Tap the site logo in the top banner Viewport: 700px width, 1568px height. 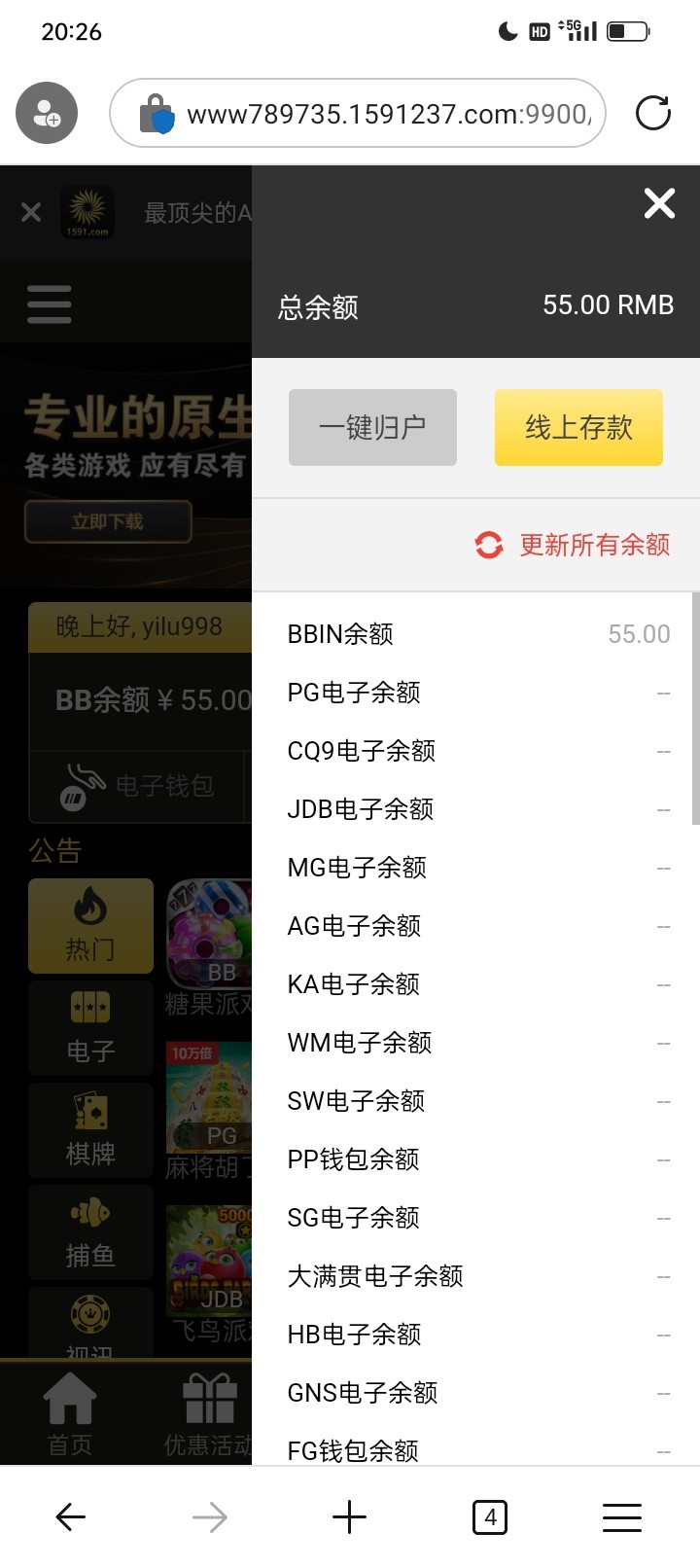click(x=87, y=211)
